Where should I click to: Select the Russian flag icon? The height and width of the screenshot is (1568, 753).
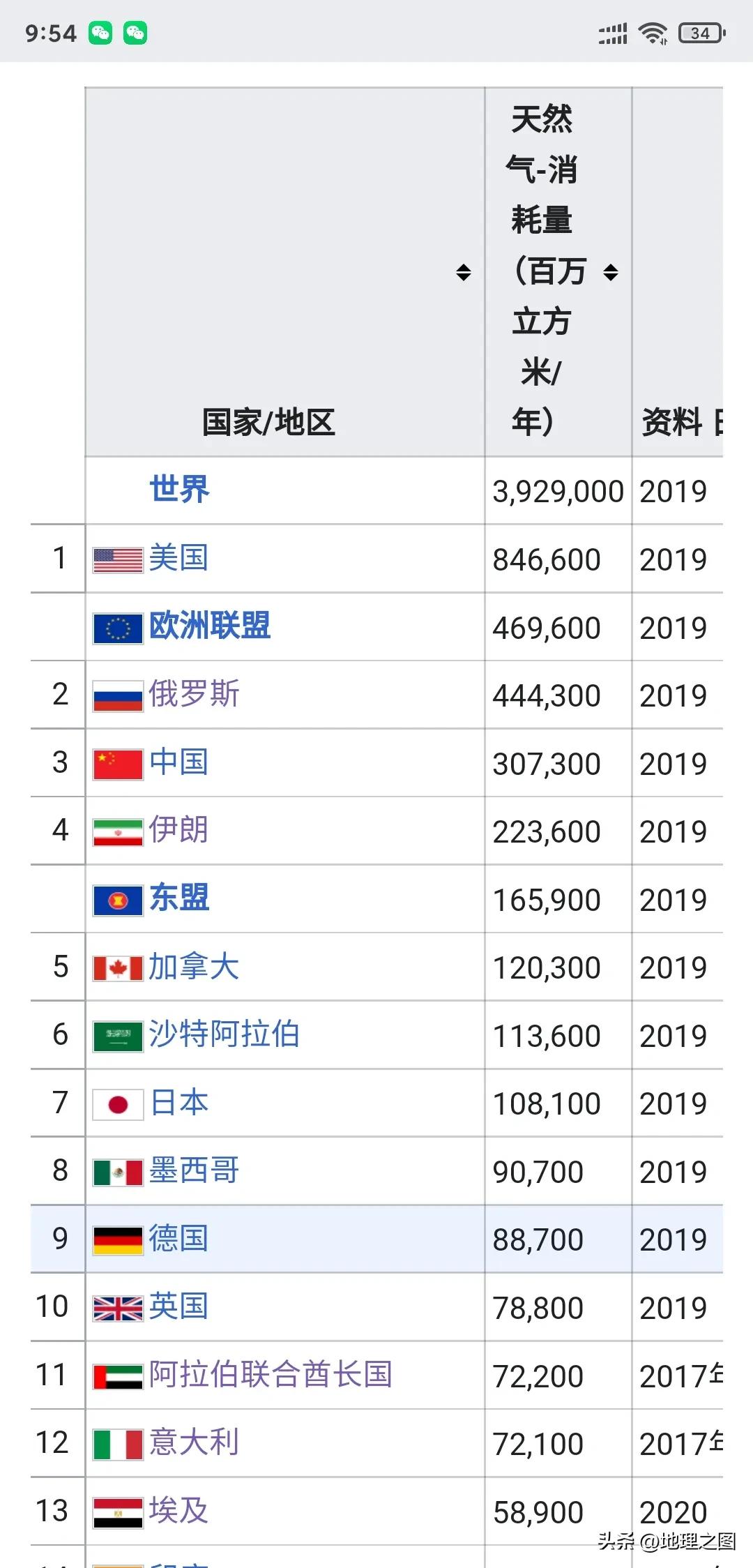tap(117, 695)
